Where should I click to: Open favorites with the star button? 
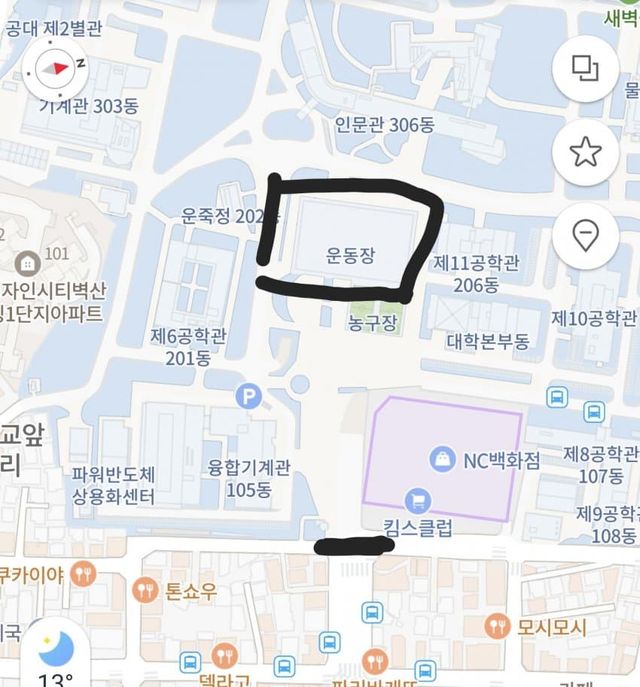584,152
